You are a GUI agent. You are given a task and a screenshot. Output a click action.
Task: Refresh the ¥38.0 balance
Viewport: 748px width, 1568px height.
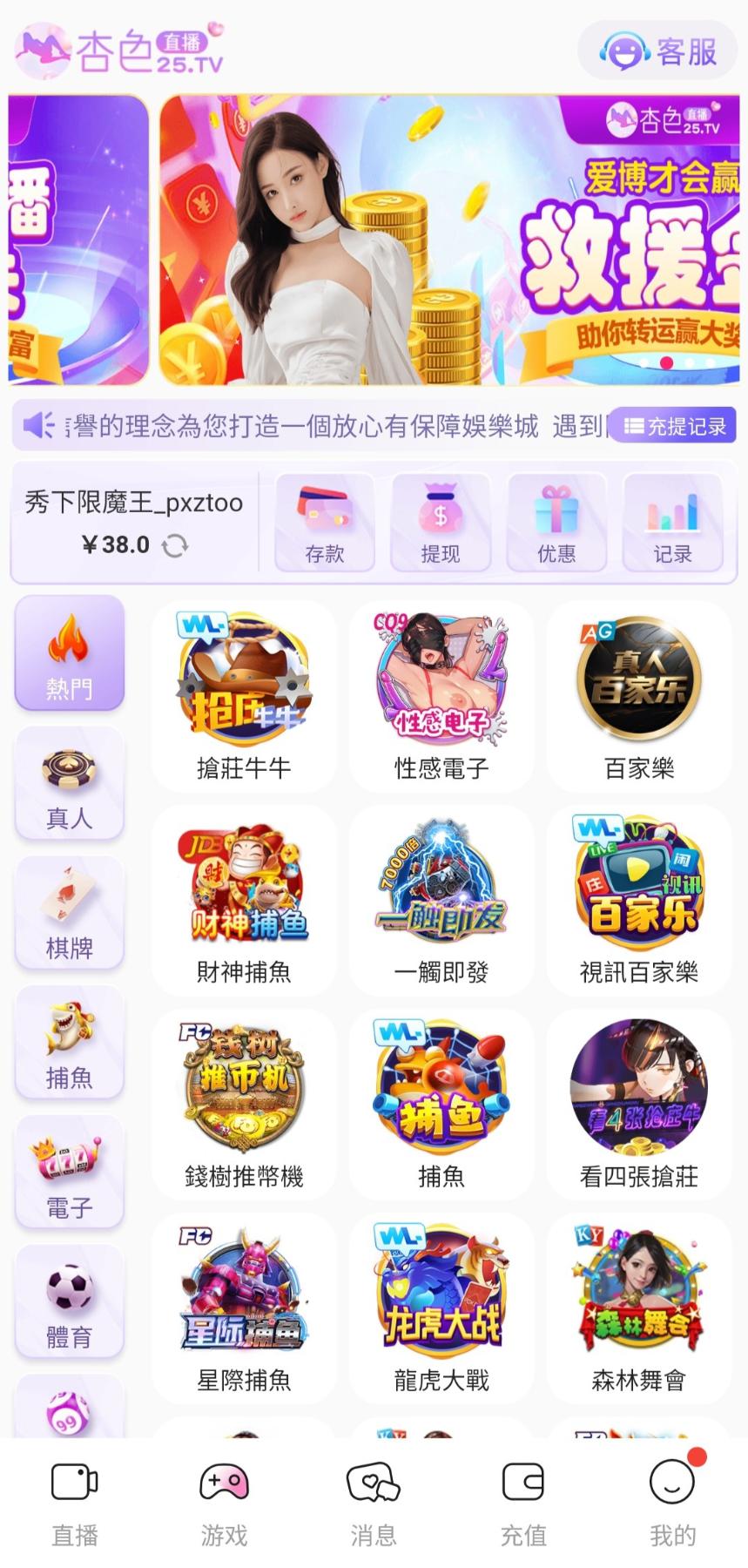point(175,545)
